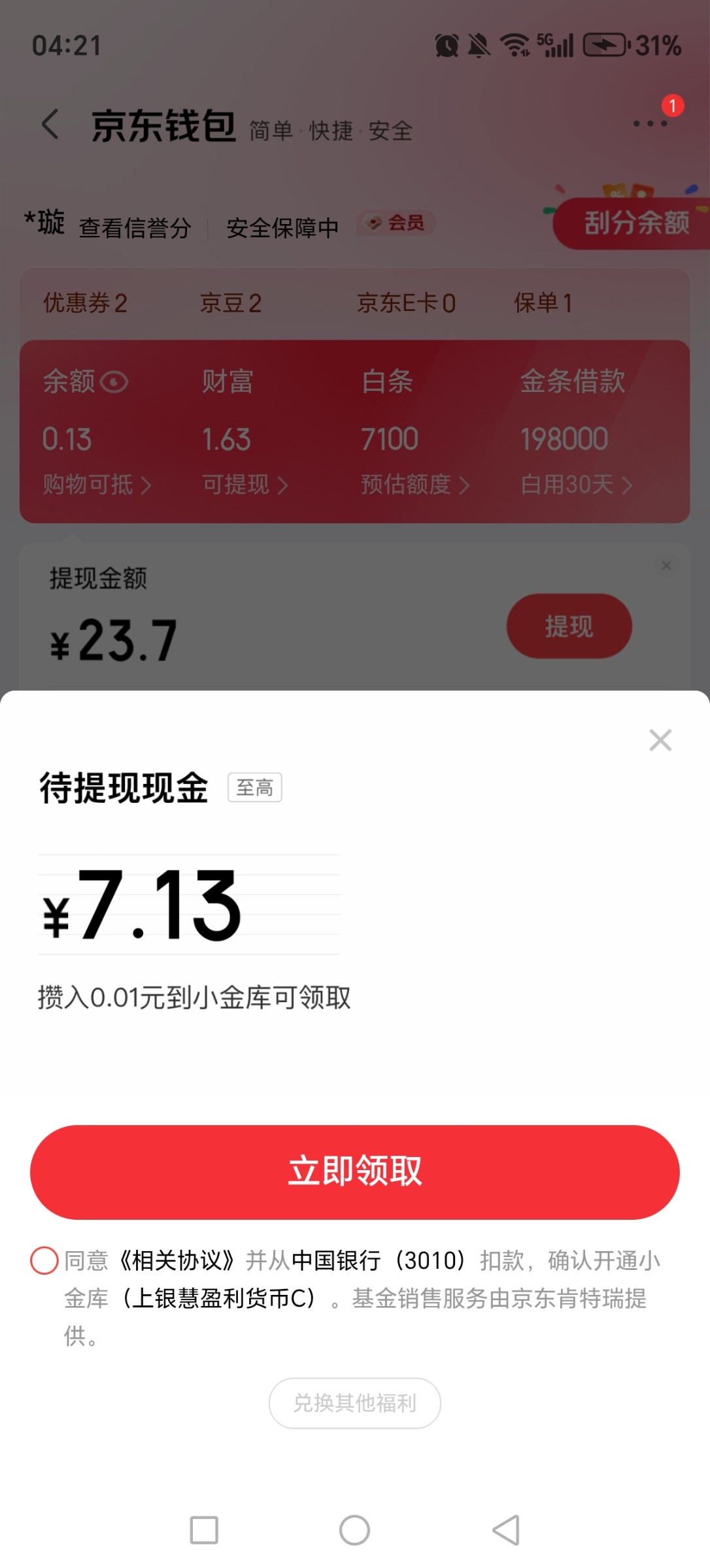
Task: Open the 保单 tab
Action: coord(543,302)
